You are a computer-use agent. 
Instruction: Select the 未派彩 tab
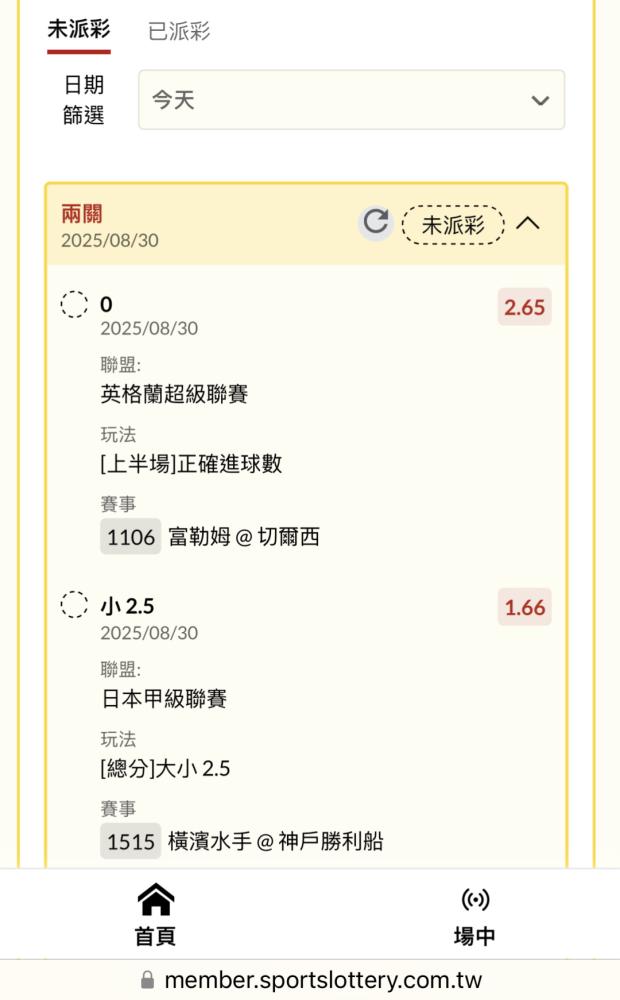point(78,29)
